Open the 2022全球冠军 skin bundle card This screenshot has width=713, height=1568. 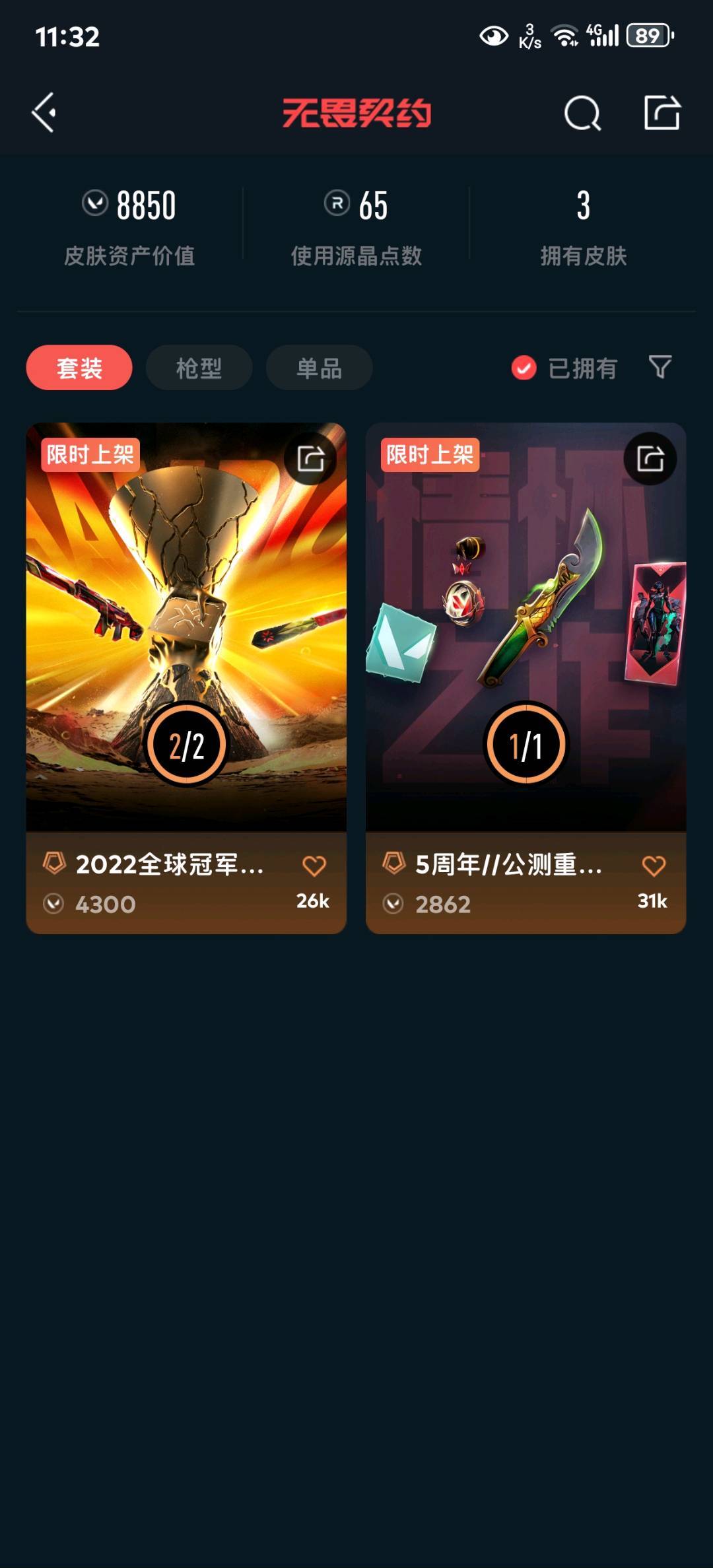[186, 678]
